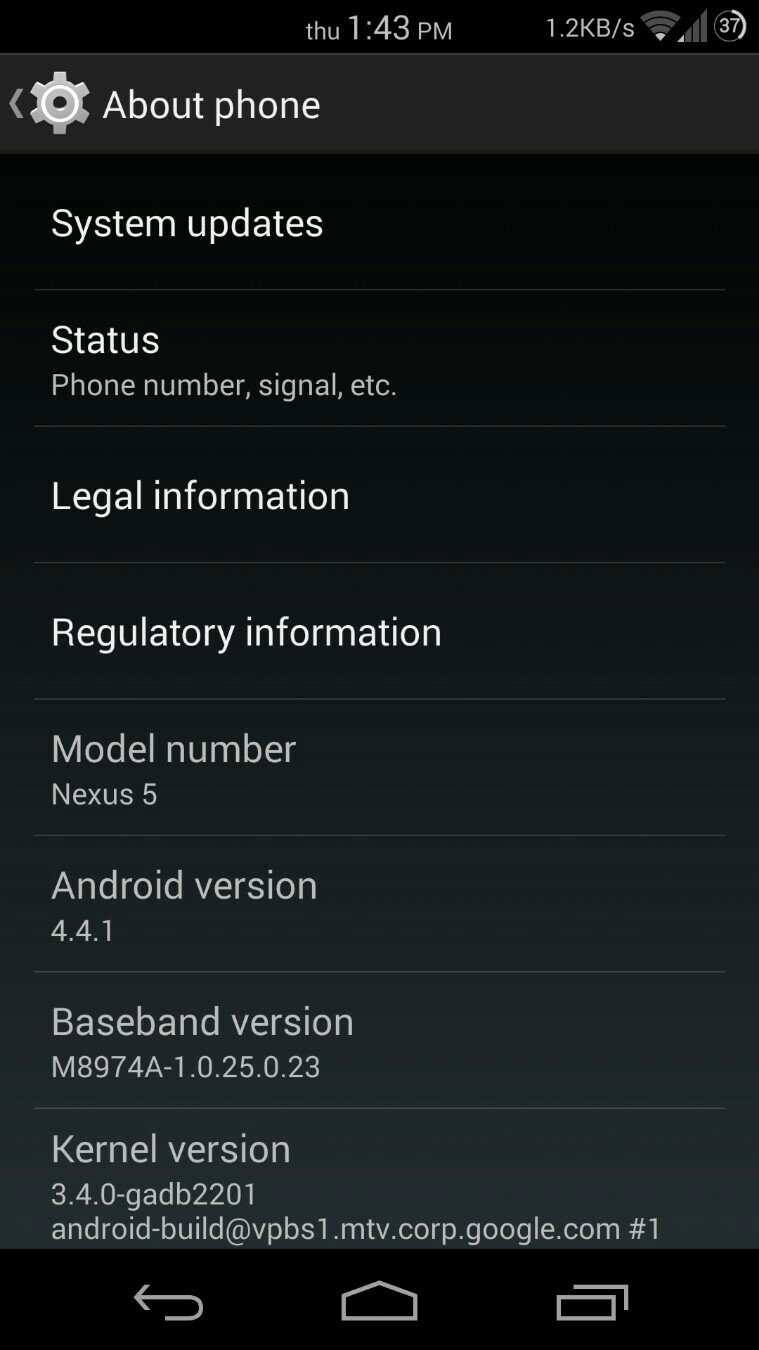View Legal information

coord(379,495)
